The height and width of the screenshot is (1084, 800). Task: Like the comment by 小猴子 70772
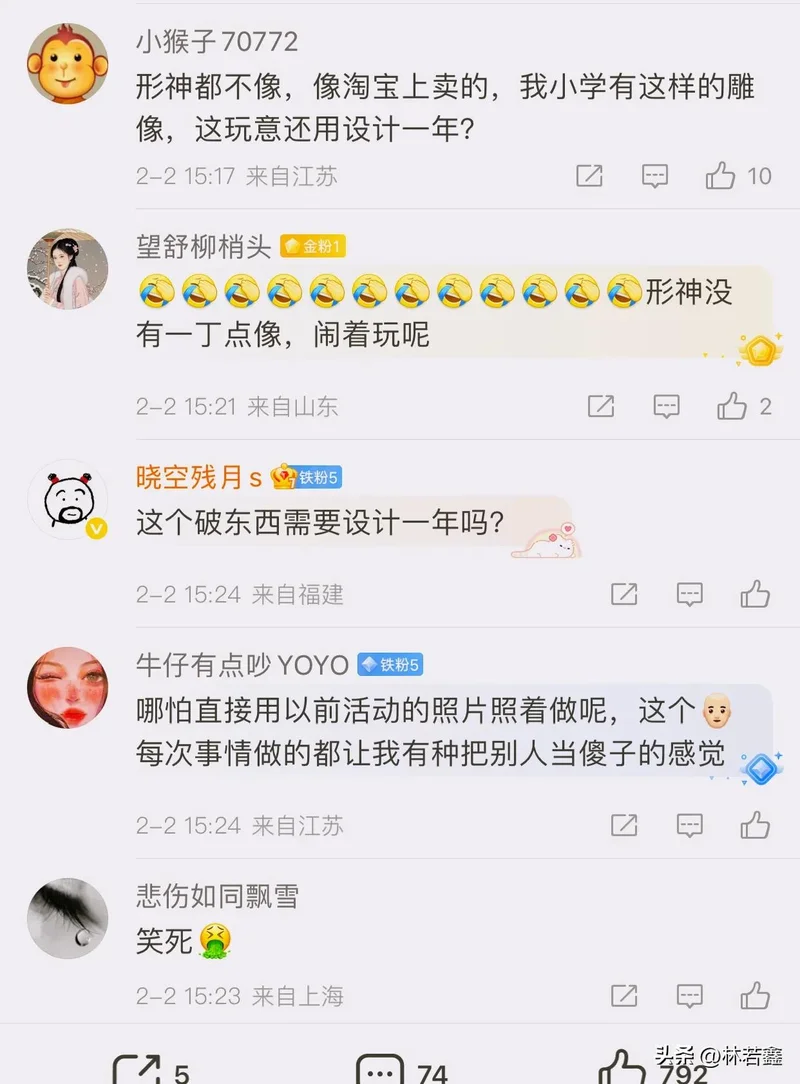(721, 177)
